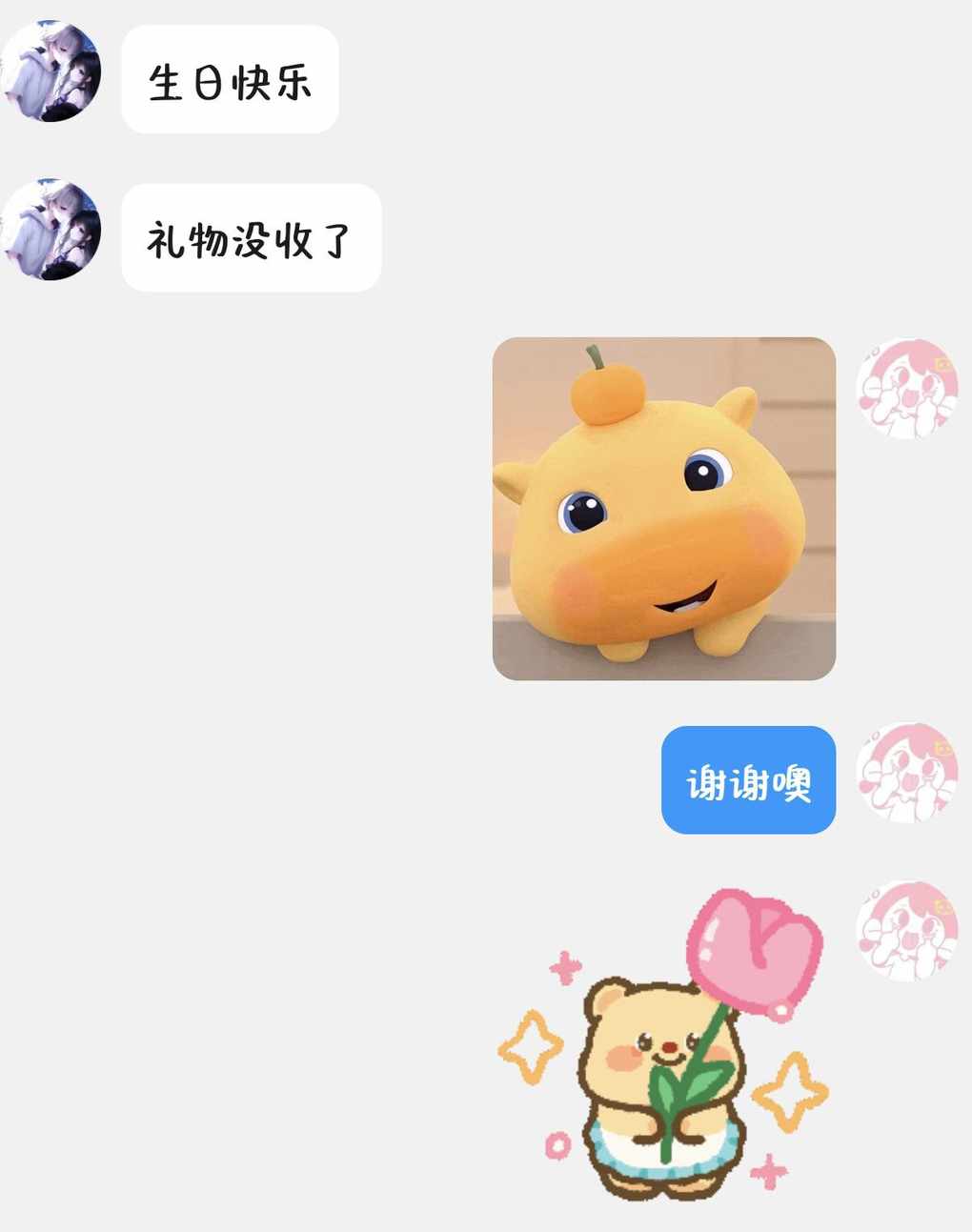Viewport: 972px width, 1232px height.
Task: Open own avatar next to bear sticker
Action: [905, 931]
